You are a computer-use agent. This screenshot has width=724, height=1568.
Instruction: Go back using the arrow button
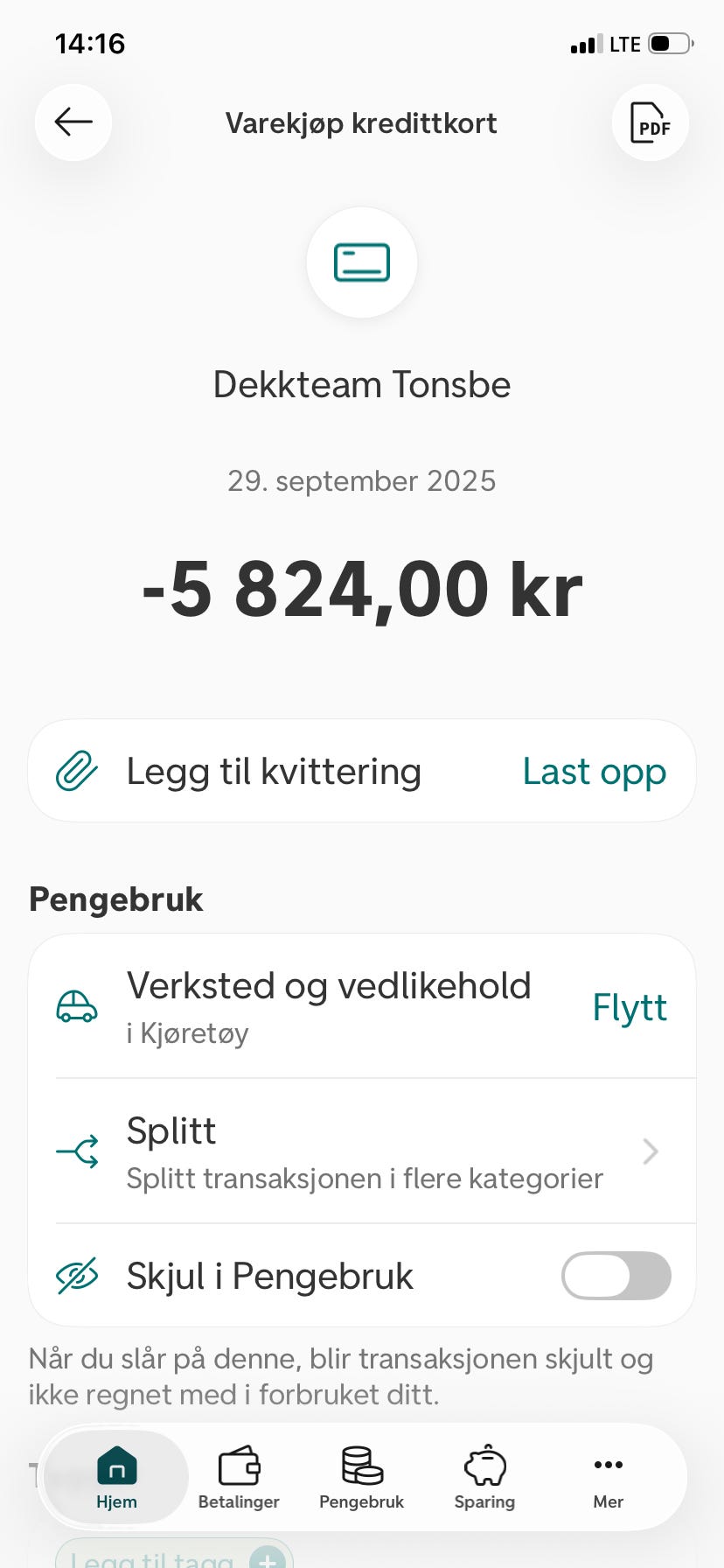[73, 122]
